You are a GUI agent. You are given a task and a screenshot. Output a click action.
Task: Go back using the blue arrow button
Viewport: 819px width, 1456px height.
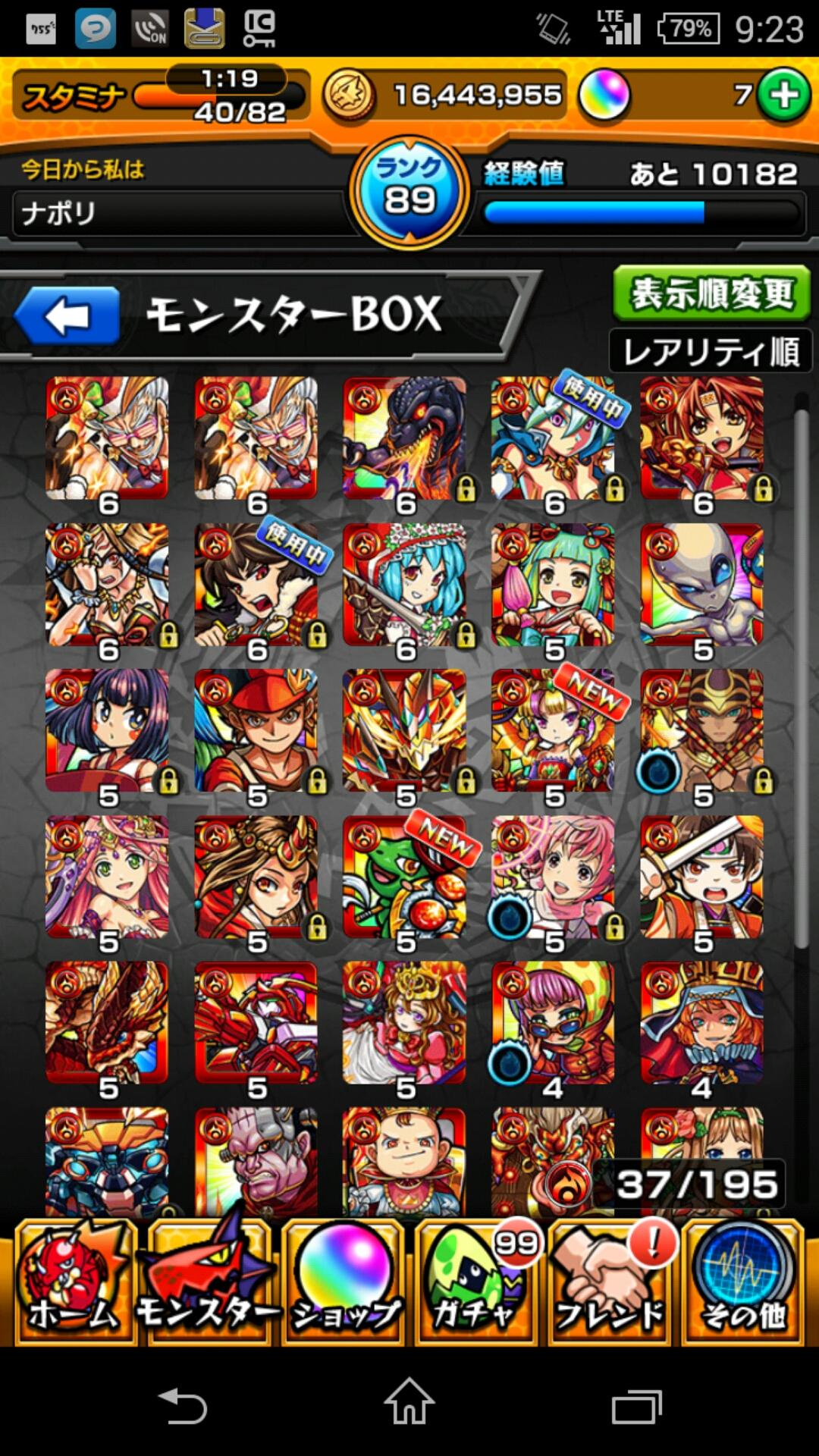pyautogui.click(x=68, y=316)
